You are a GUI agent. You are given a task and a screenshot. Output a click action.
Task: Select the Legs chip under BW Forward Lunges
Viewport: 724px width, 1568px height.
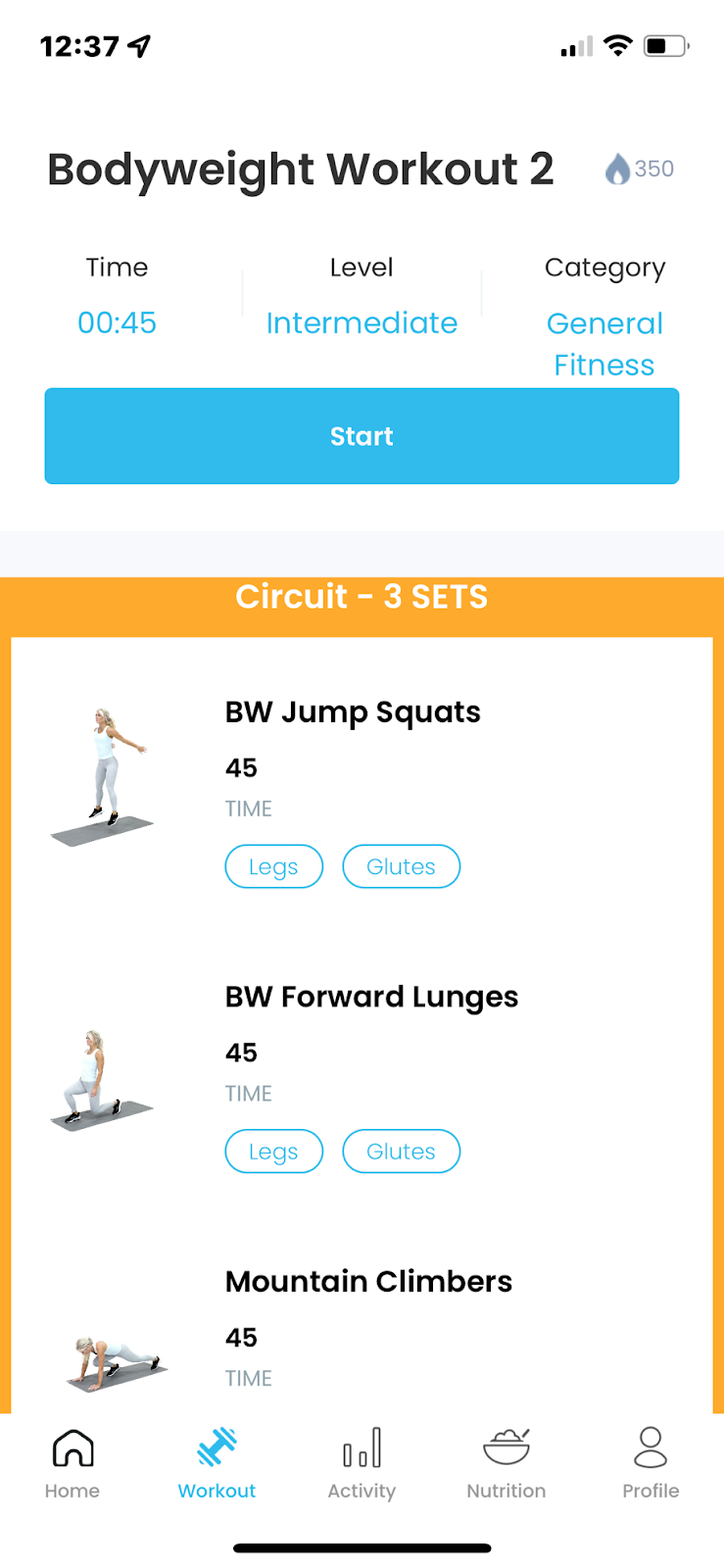[x=273, y=1151]
